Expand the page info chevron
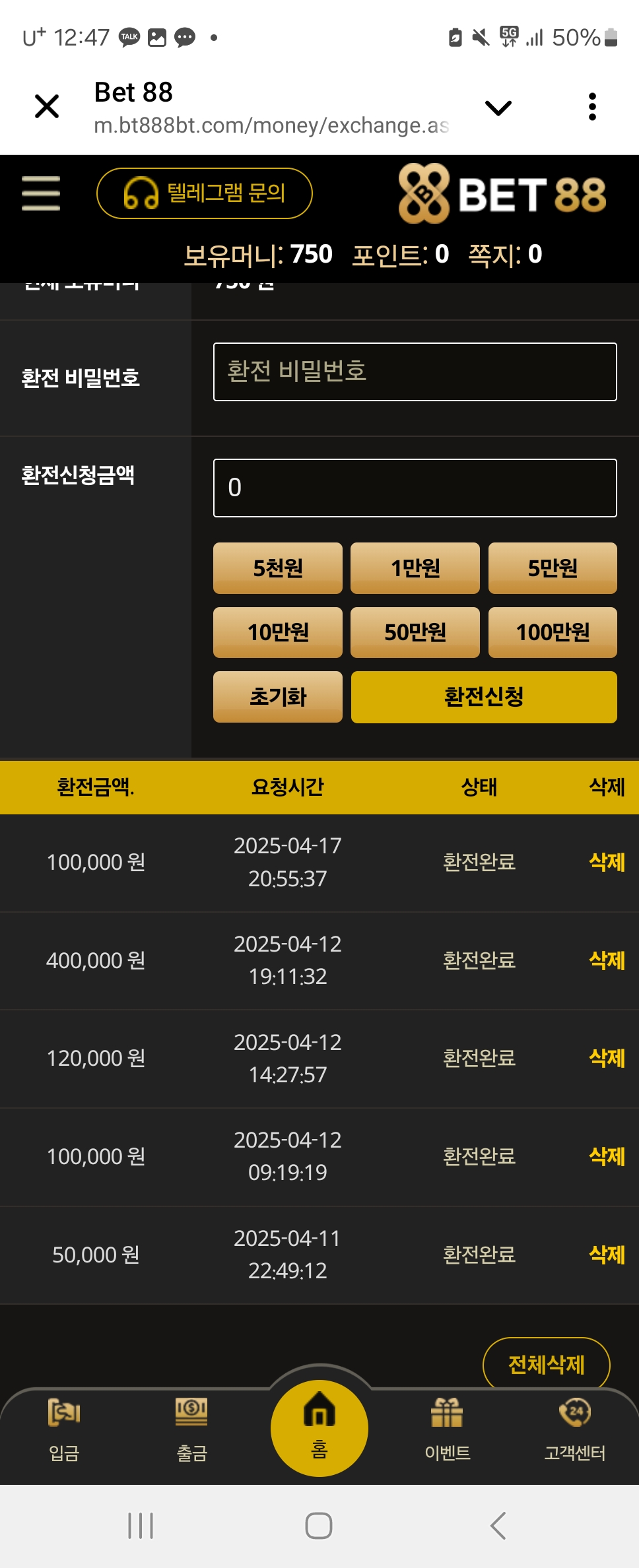Viewport: 639px width, 1568px height. click(498, 108)
